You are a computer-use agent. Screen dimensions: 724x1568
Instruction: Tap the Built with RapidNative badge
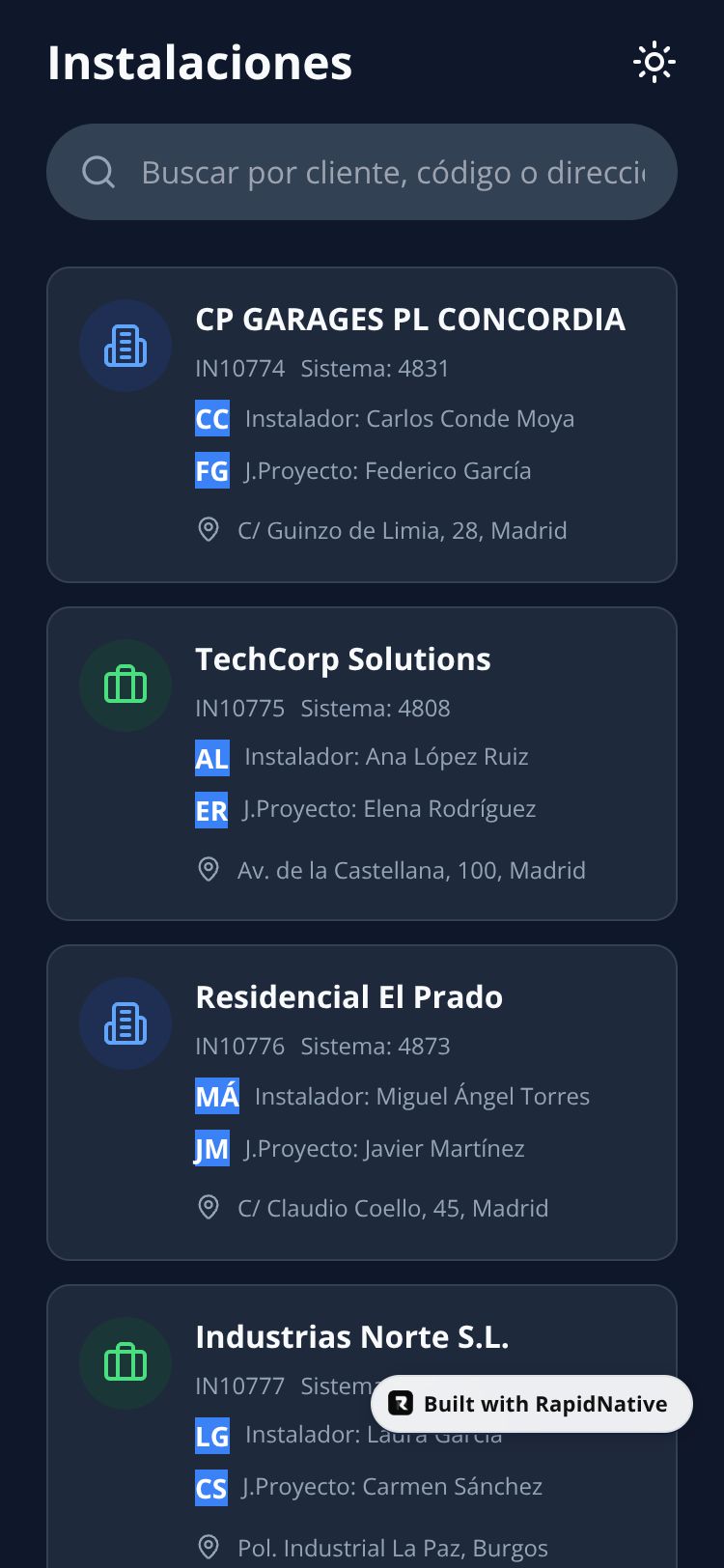pyautogui.click(x=532, y=1404)
